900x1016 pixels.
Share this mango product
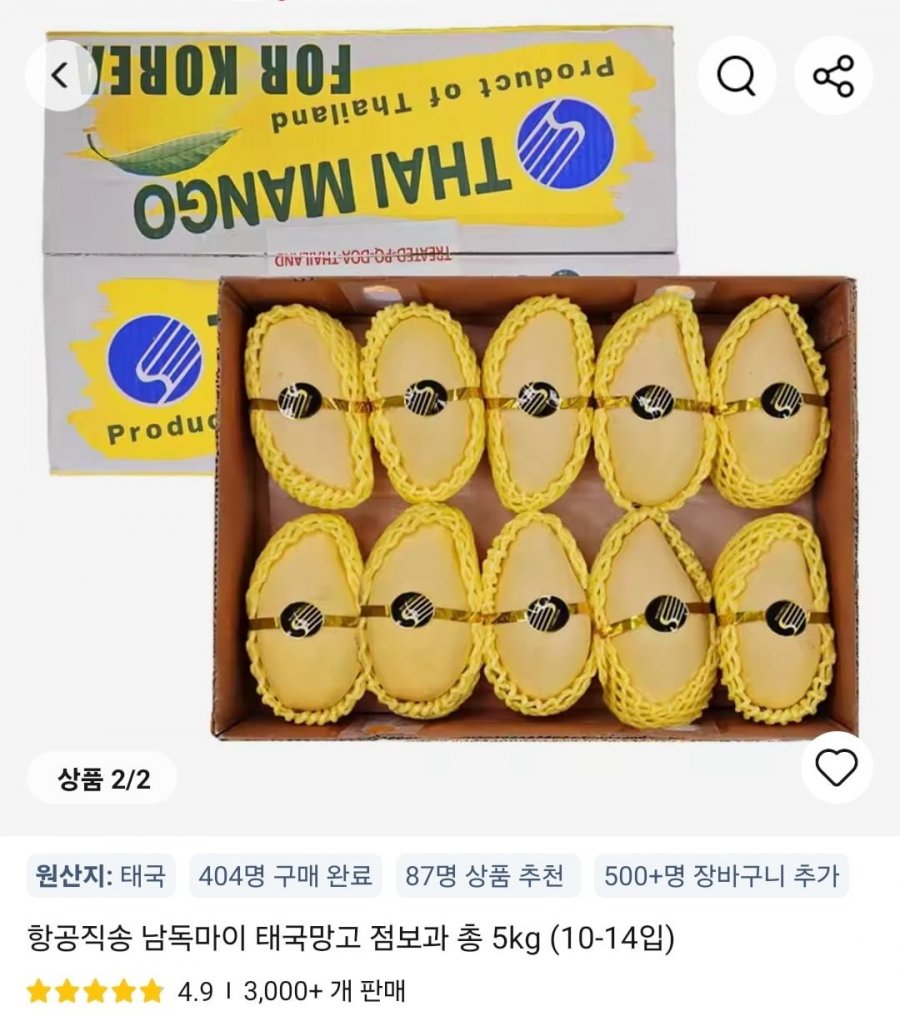pyautogui.click(x=833, y=75)
